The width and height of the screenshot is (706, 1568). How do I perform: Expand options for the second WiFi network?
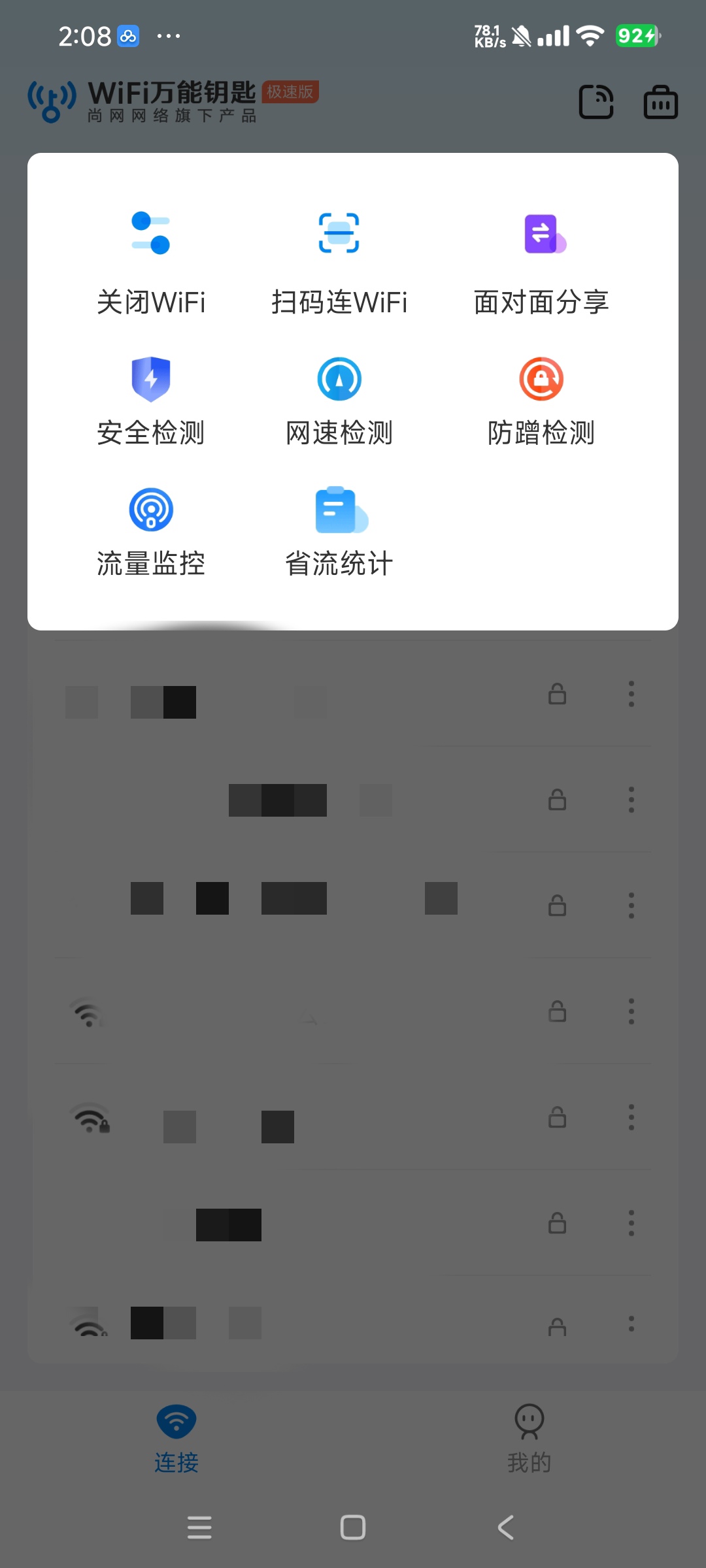[x=630, y=800]
